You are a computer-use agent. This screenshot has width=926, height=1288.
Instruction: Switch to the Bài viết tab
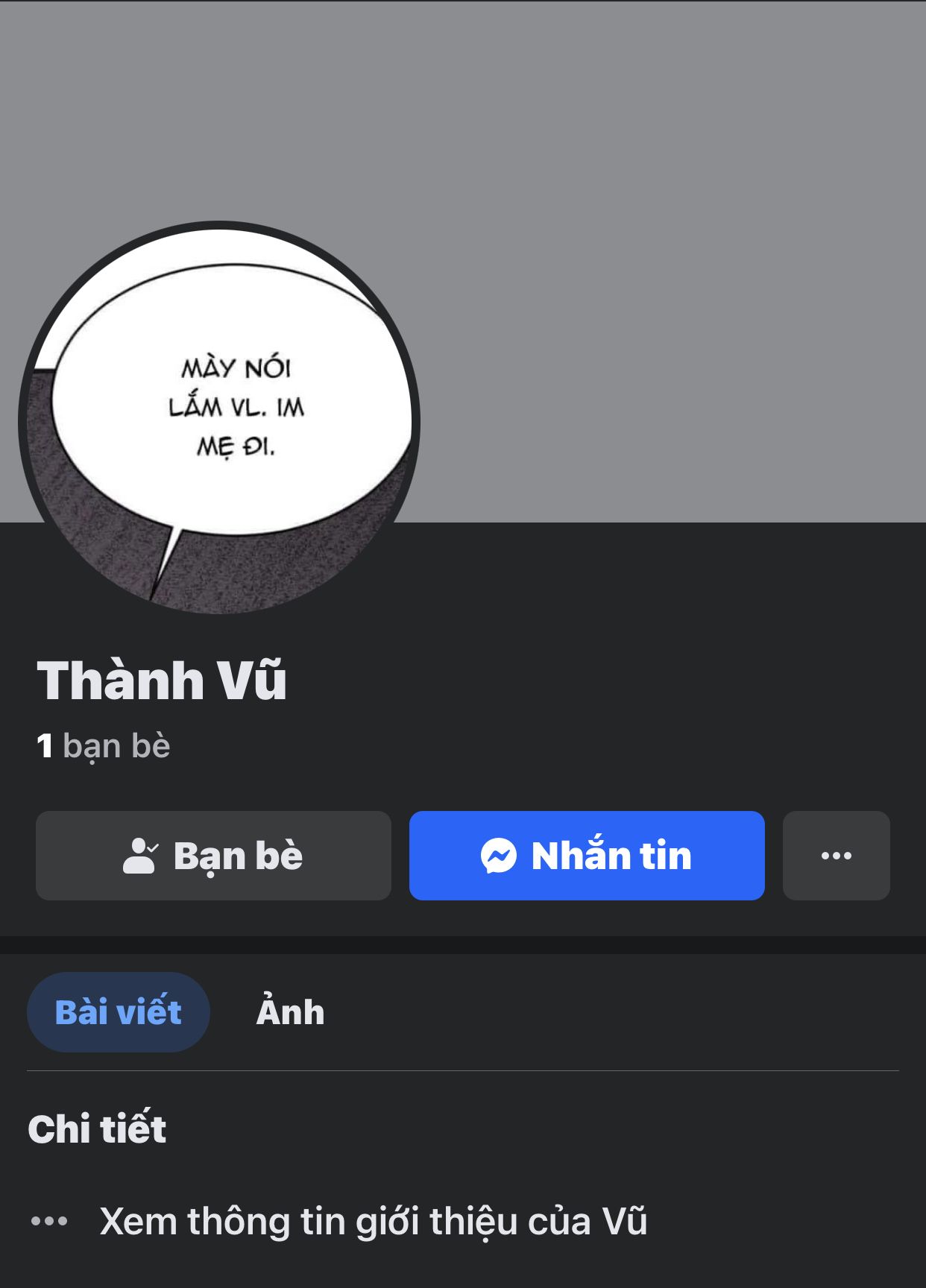(x=118, y=1012)
